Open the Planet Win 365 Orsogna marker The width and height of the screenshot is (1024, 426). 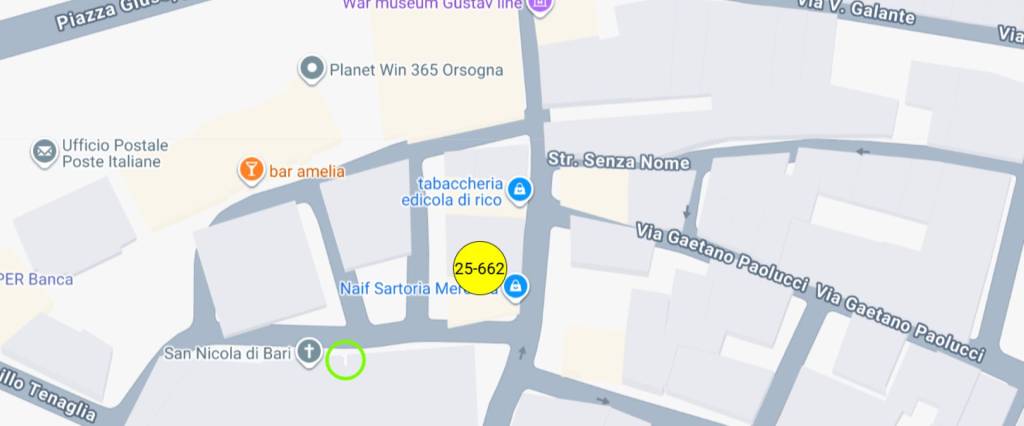point(313,70)
